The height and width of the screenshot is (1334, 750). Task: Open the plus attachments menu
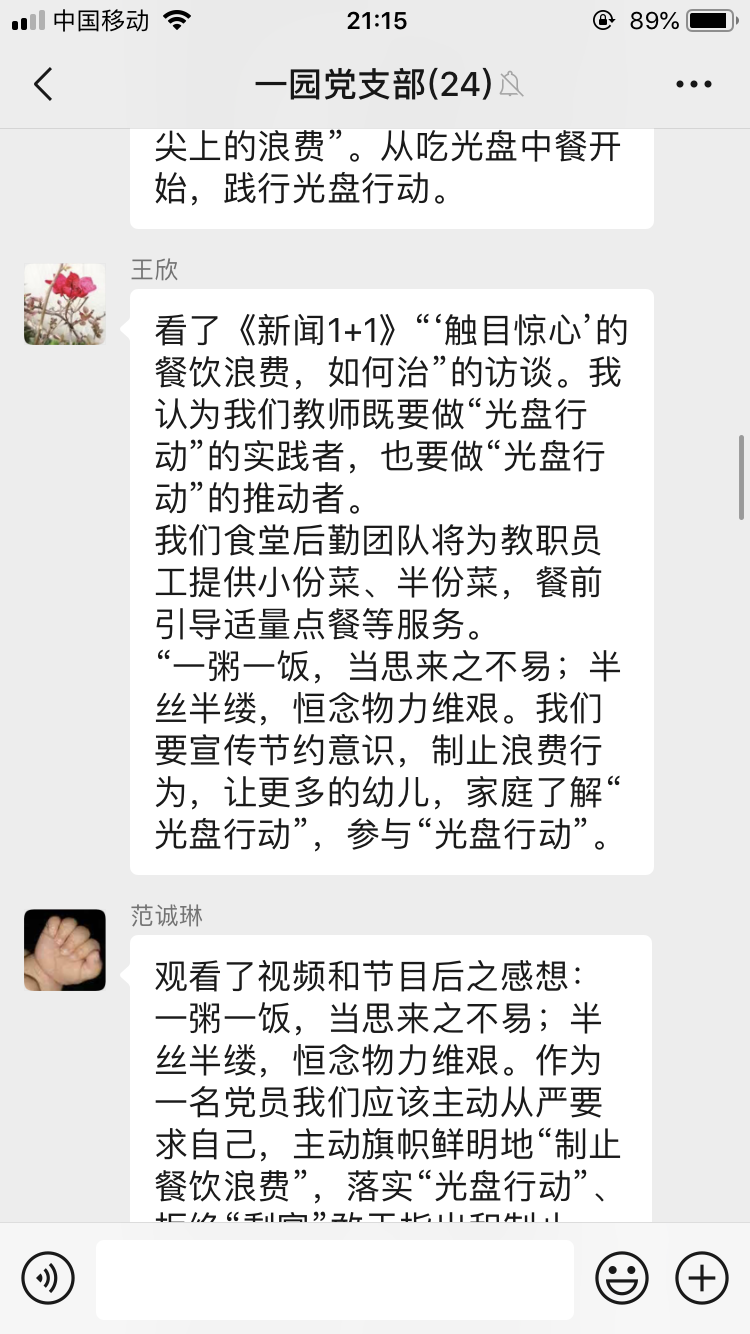pos(702,1278)
